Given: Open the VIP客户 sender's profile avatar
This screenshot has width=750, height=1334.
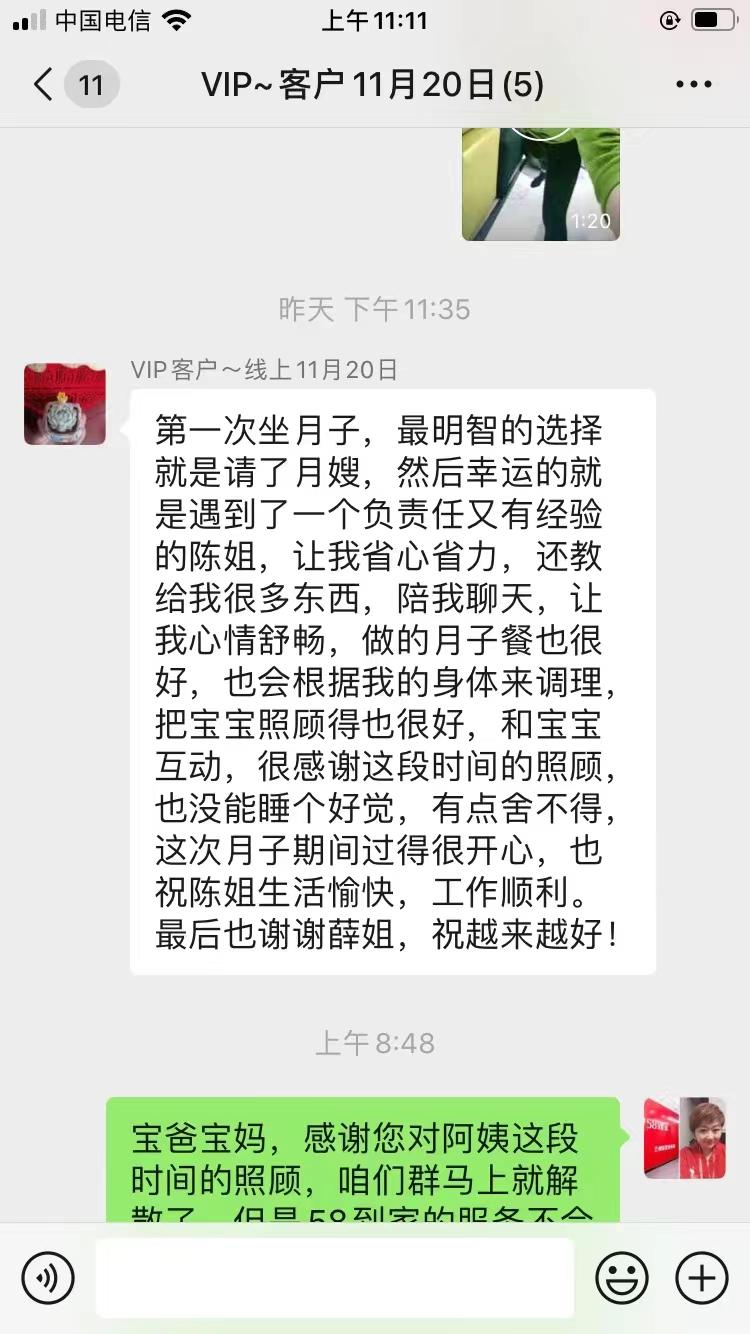Looking at the screenshot, I should pos(65,404).
